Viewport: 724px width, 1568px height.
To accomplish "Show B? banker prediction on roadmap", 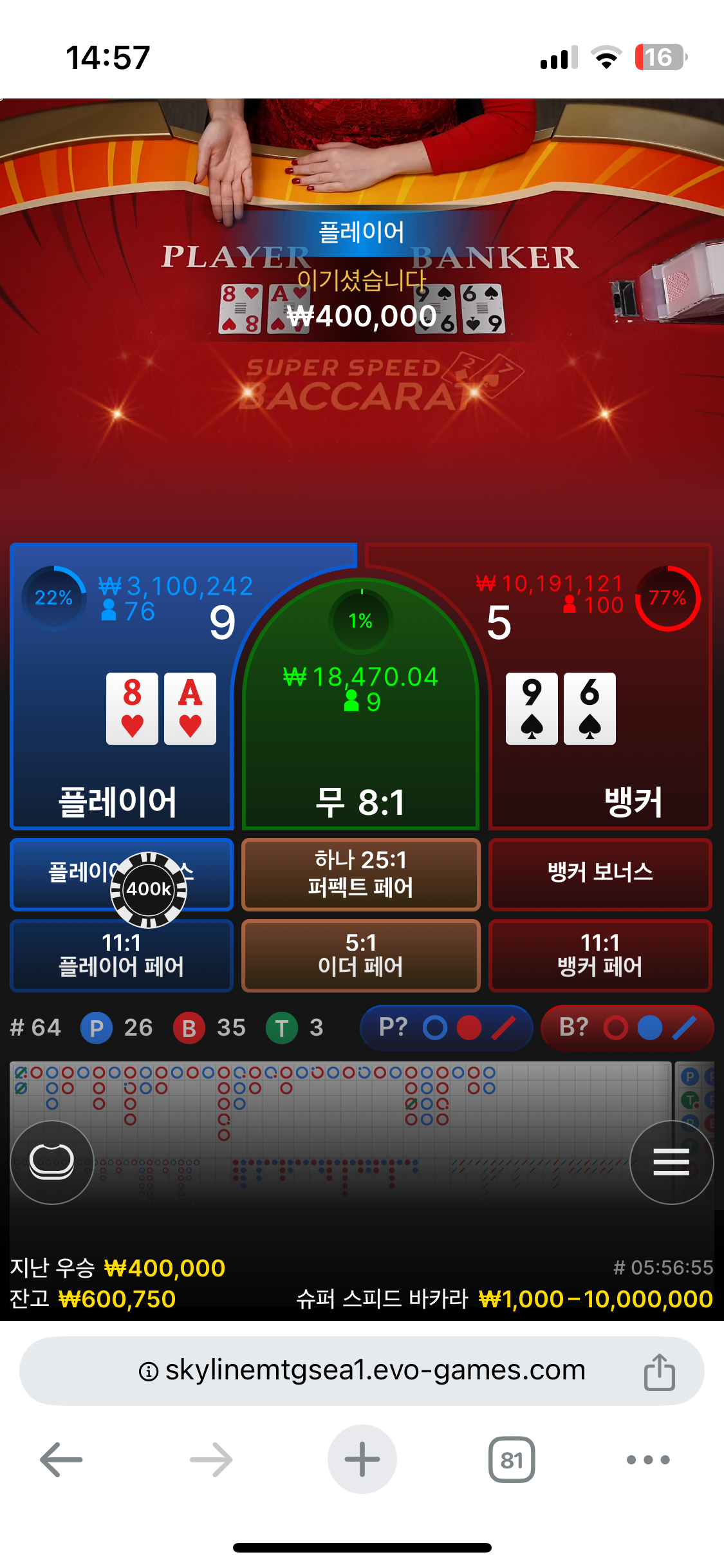I will click(627, 1027).
